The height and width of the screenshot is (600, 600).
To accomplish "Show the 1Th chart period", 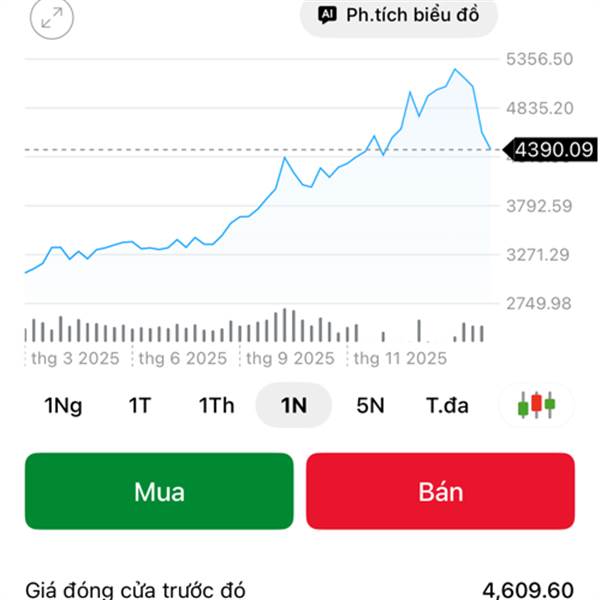I will 216,405.
